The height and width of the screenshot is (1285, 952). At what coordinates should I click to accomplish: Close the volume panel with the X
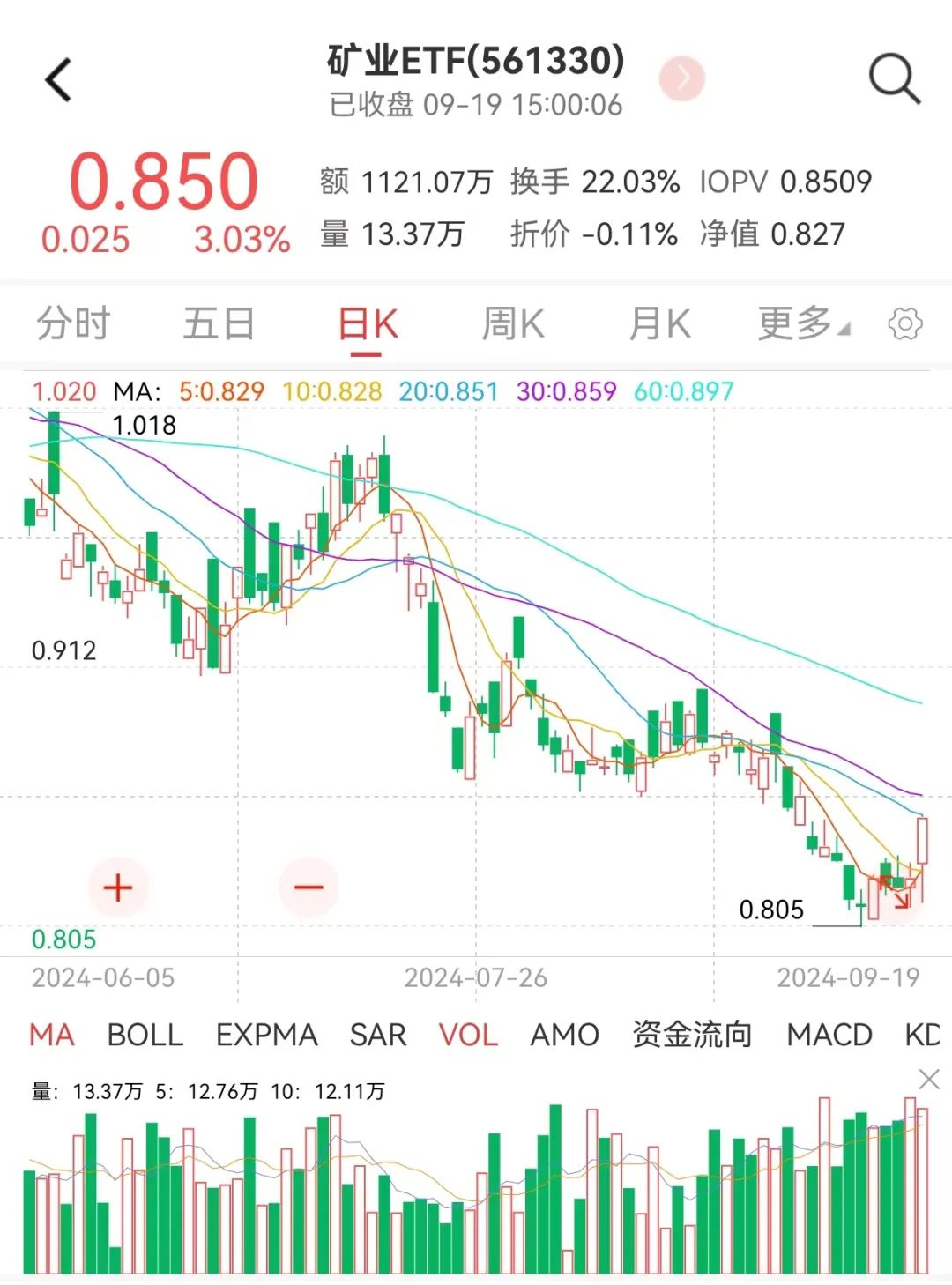[928, 1079]
